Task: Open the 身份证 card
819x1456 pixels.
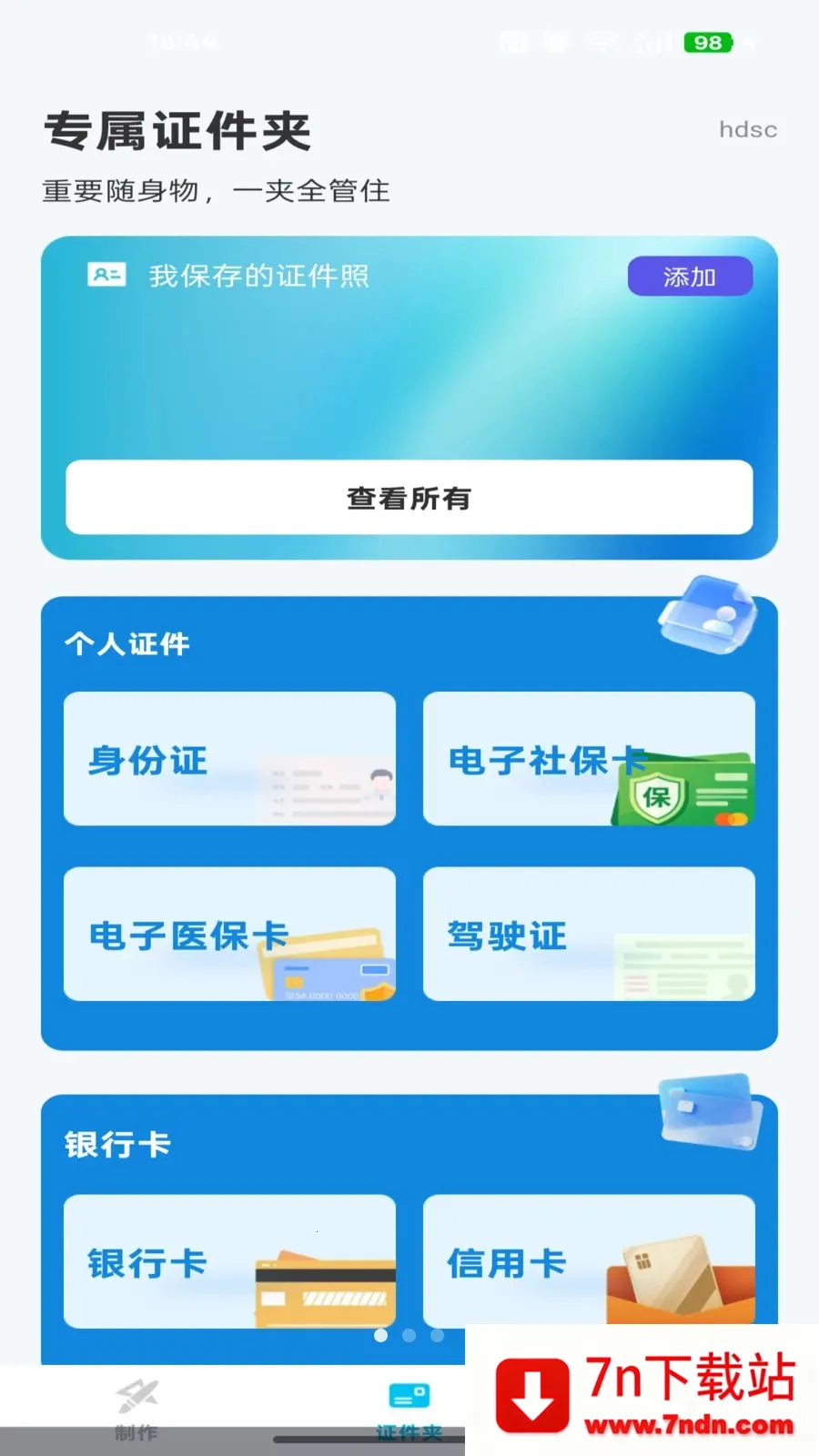Action: (229, 759)
